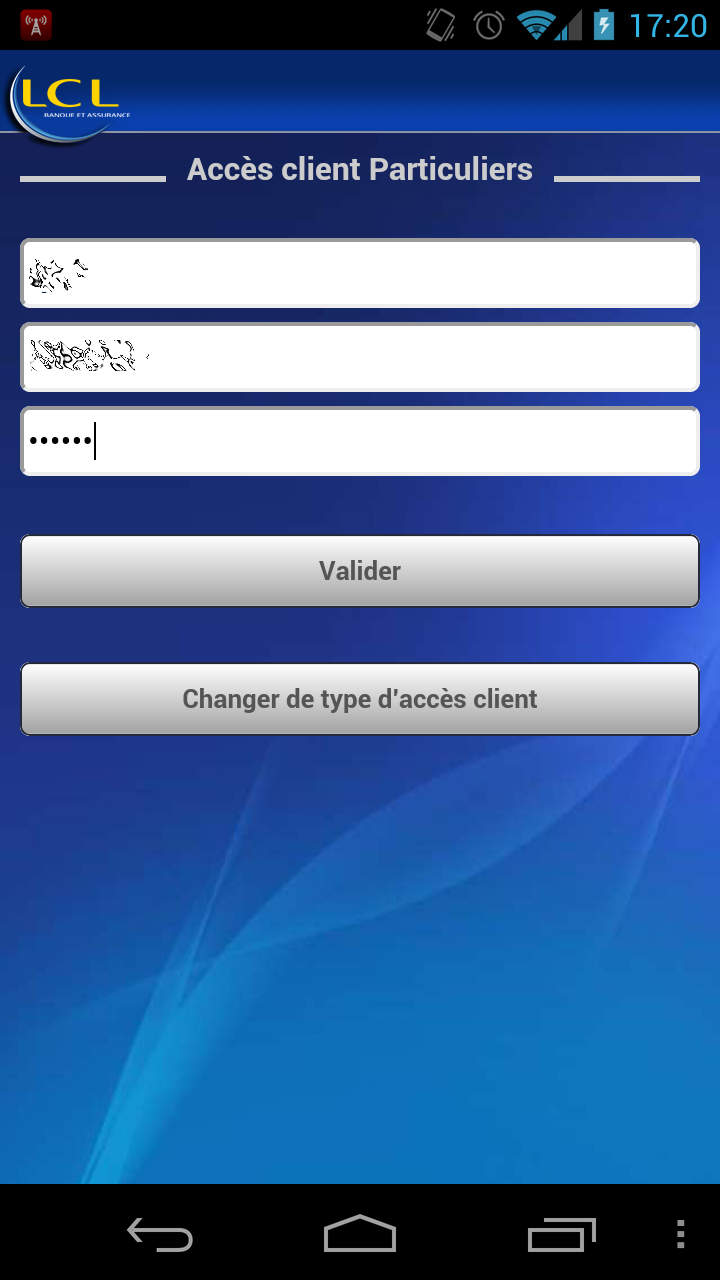Focus the first scribbled-out input field

click(x=360, y=273)
